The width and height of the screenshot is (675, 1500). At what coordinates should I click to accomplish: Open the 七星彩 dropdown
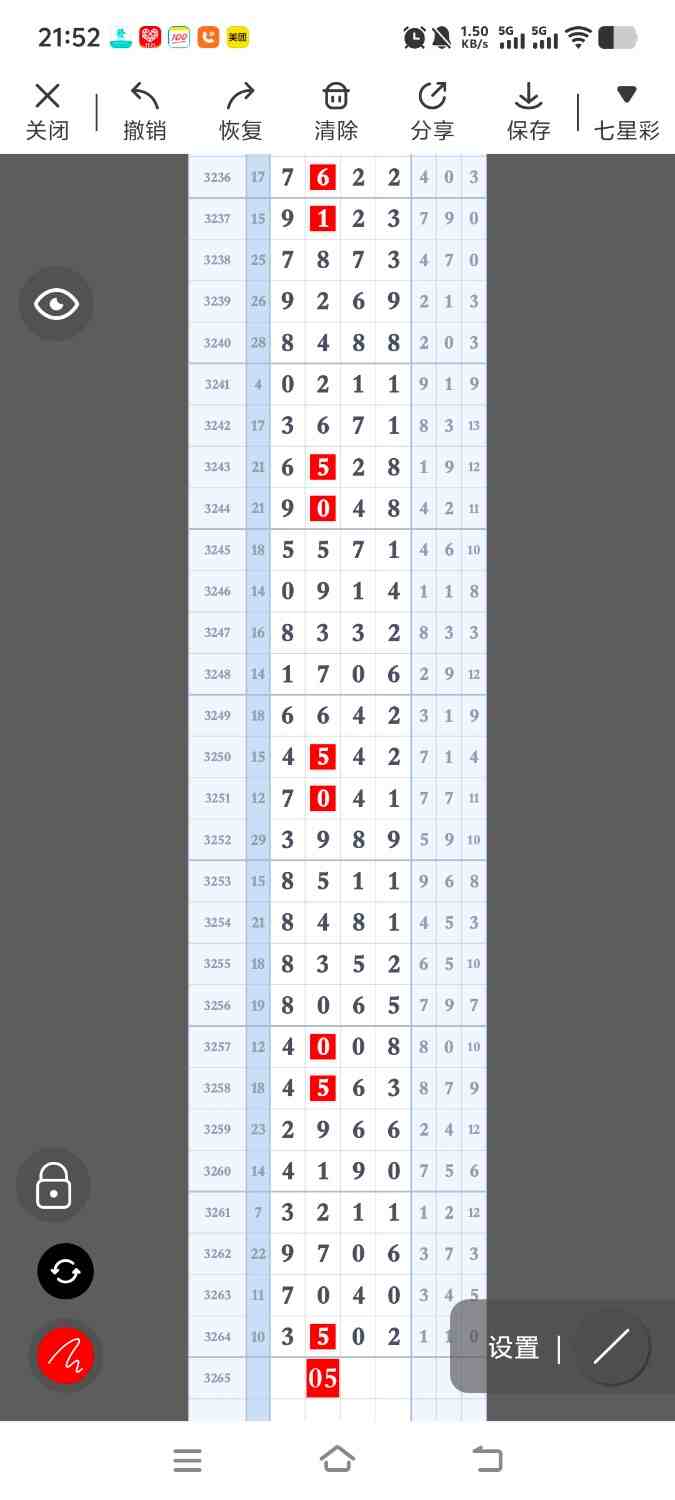point(626,111)
